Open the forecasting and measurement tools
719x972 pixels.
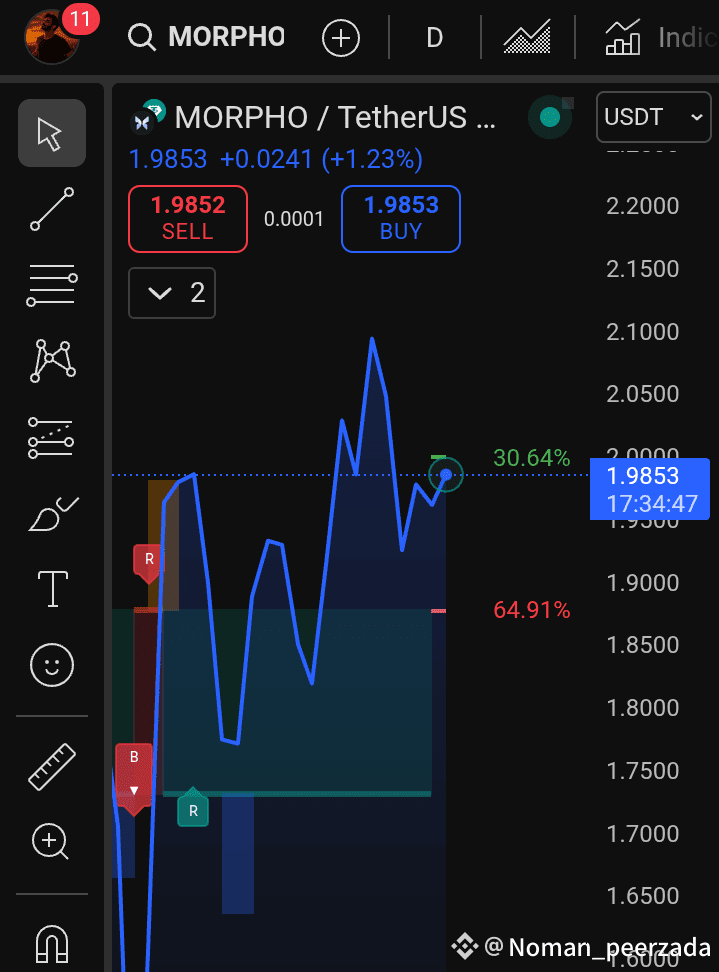tap(51, 437)
